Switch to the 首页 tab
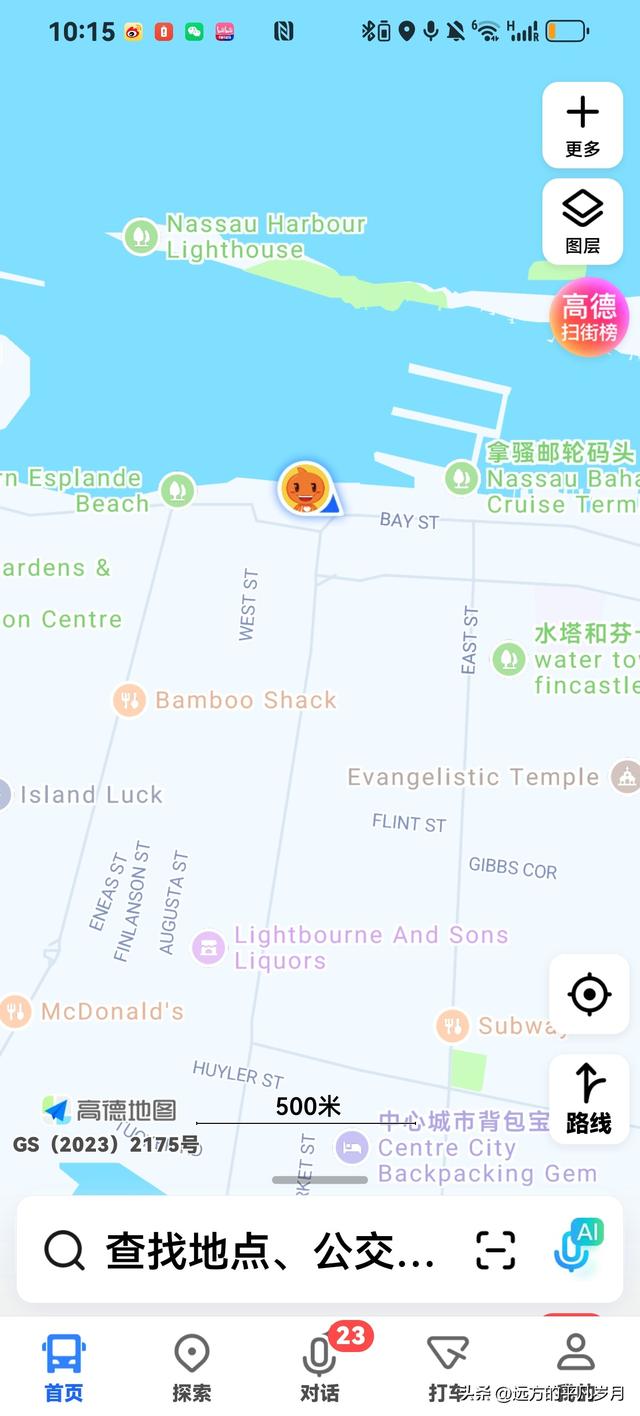Screen dimensions: 640x1416 (64, 1367)
